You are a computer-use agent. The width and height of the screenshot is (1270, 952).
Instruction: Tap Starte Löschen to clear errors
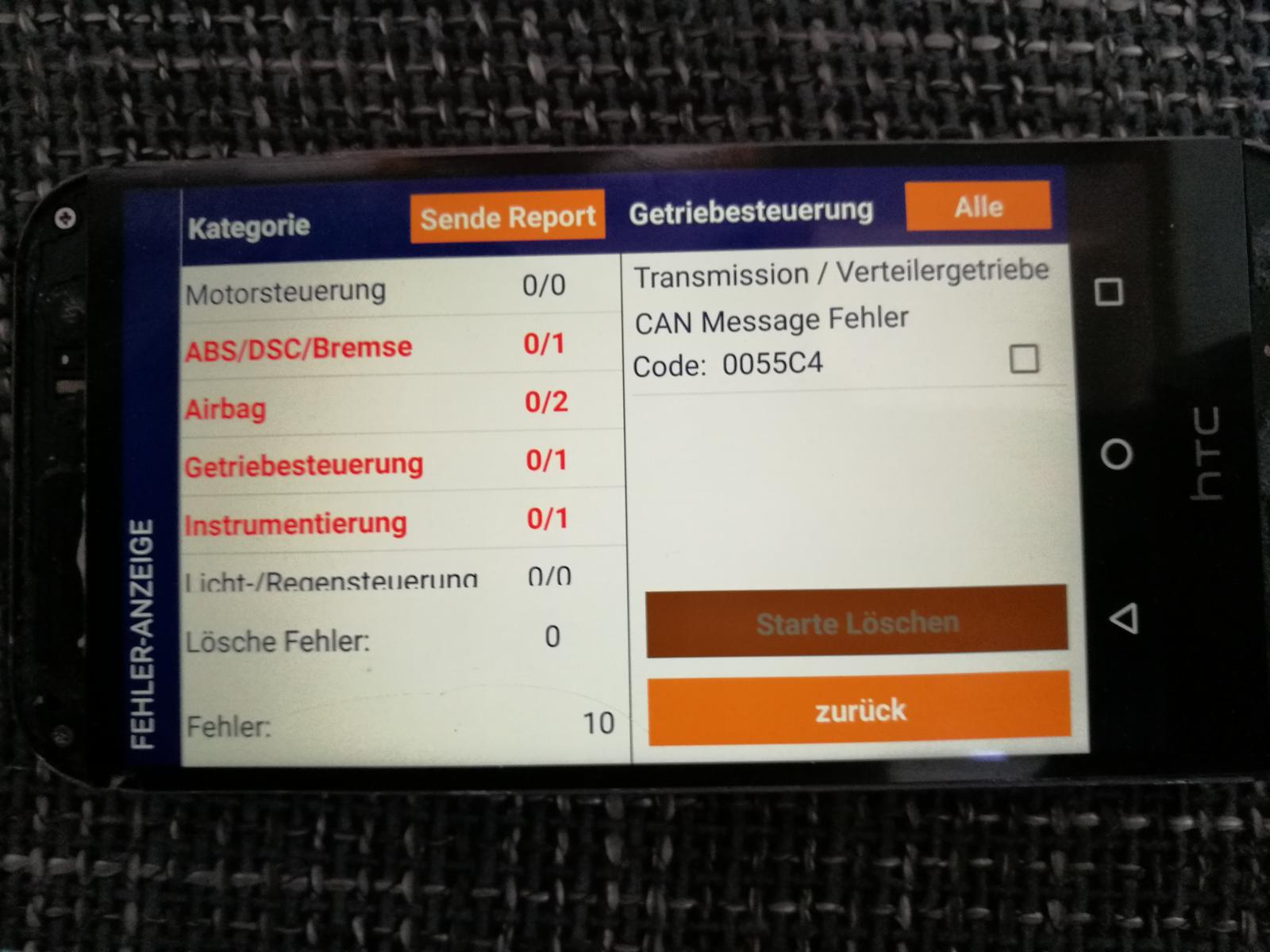(x=856, y=622)
